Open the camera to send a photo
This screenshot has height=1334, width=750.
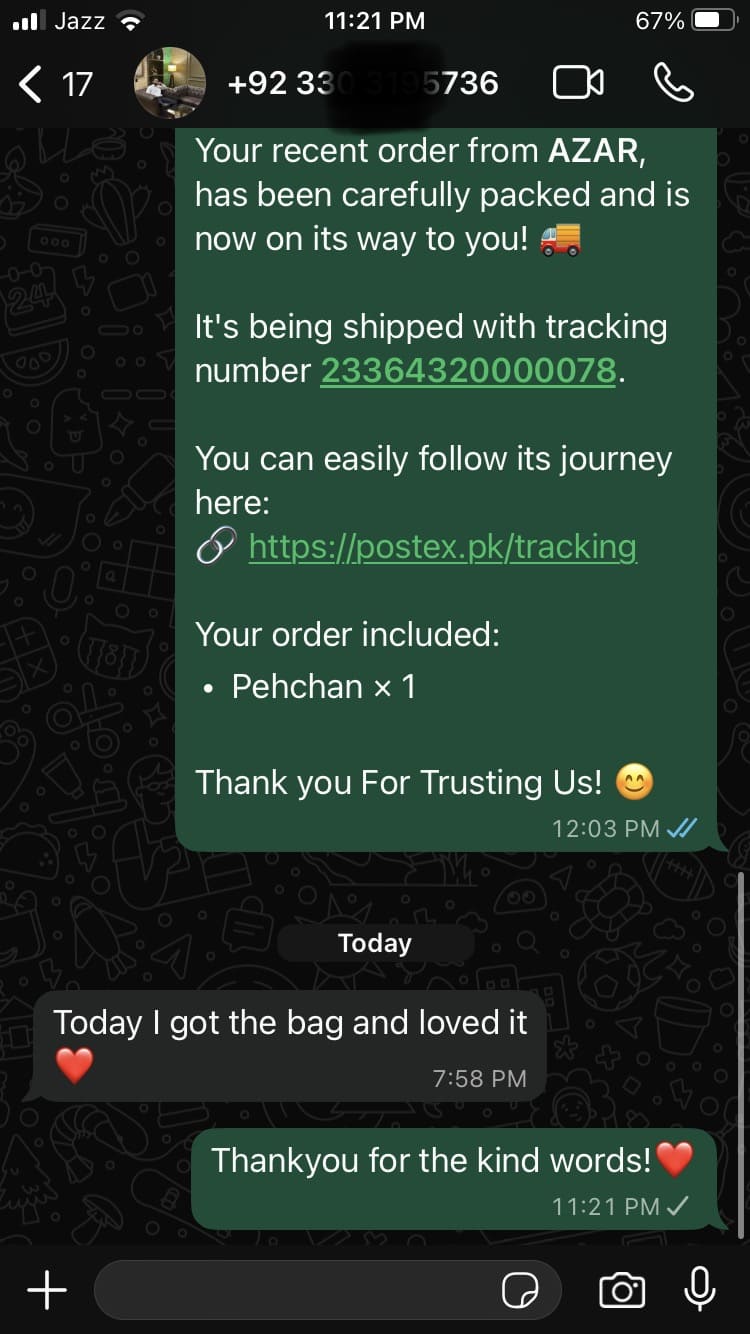click(621, 1290)
